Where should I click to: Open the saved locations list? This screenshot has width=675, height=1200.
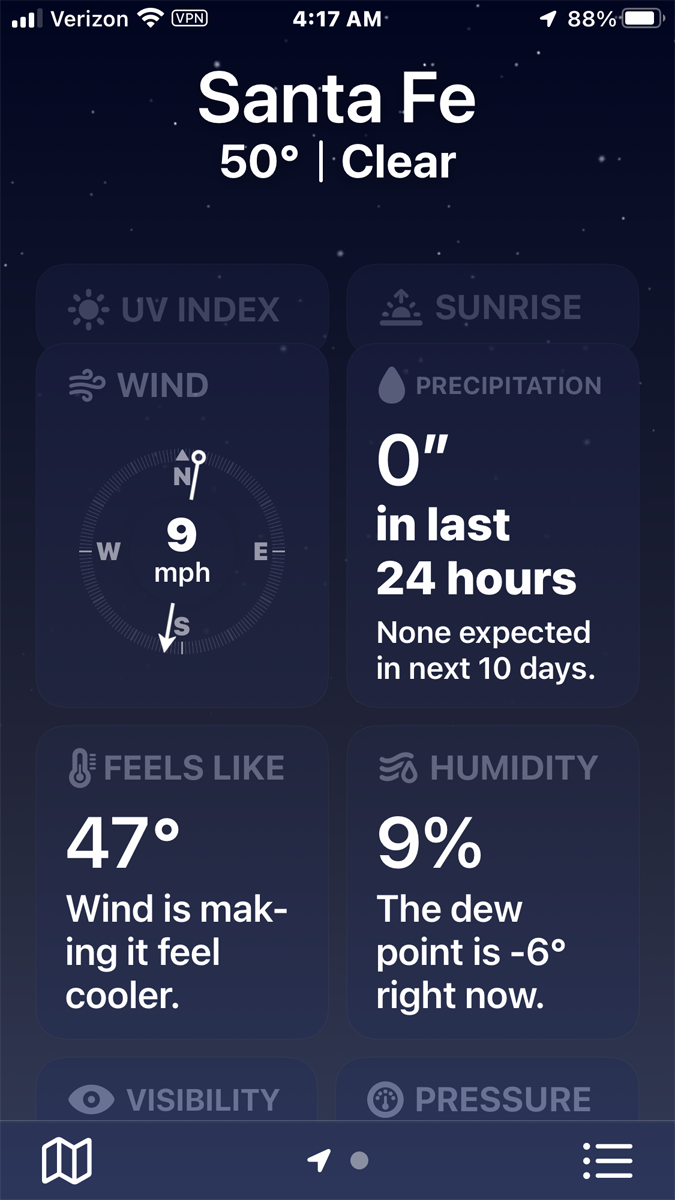pyautogui.click(x=607, y=1161)
